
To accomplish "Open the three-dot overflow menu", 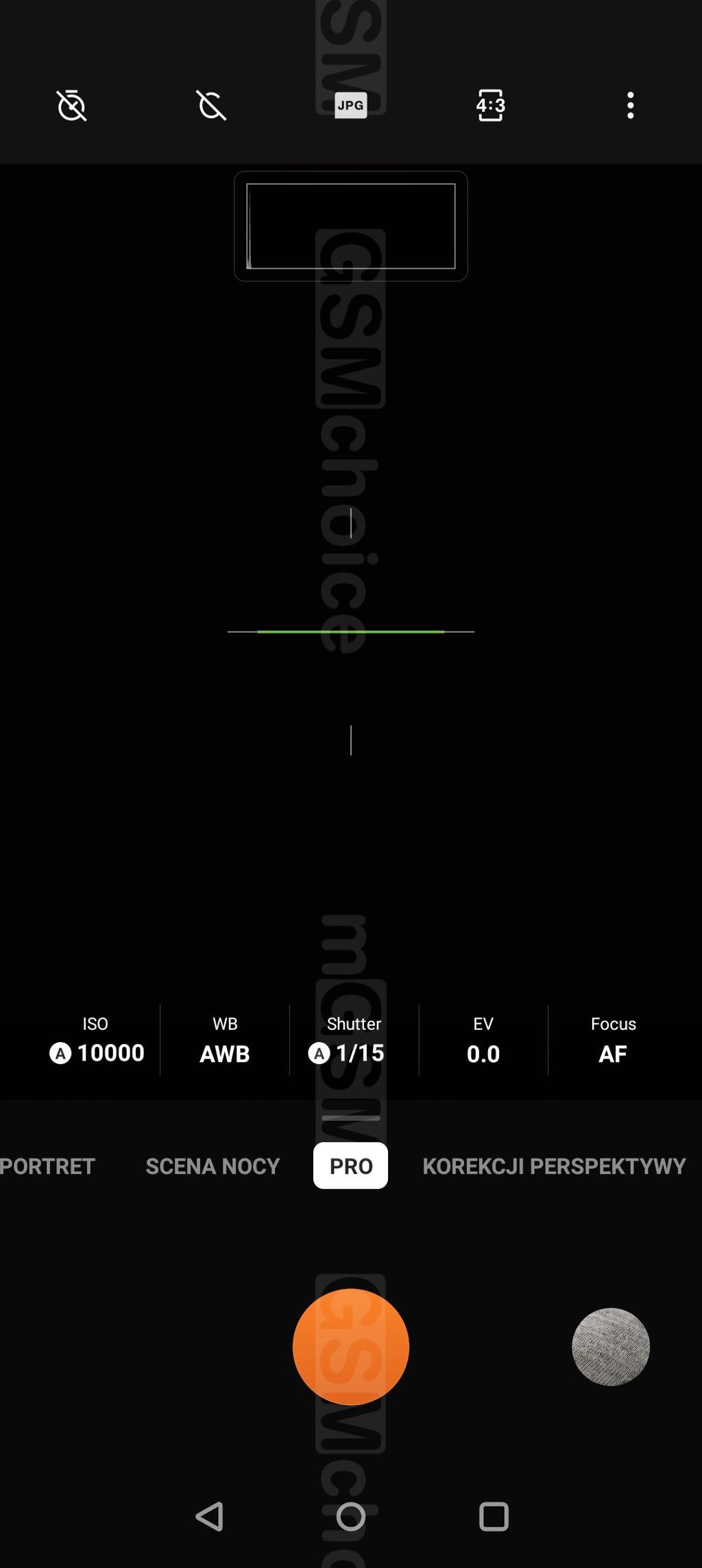I will [630, 106].
